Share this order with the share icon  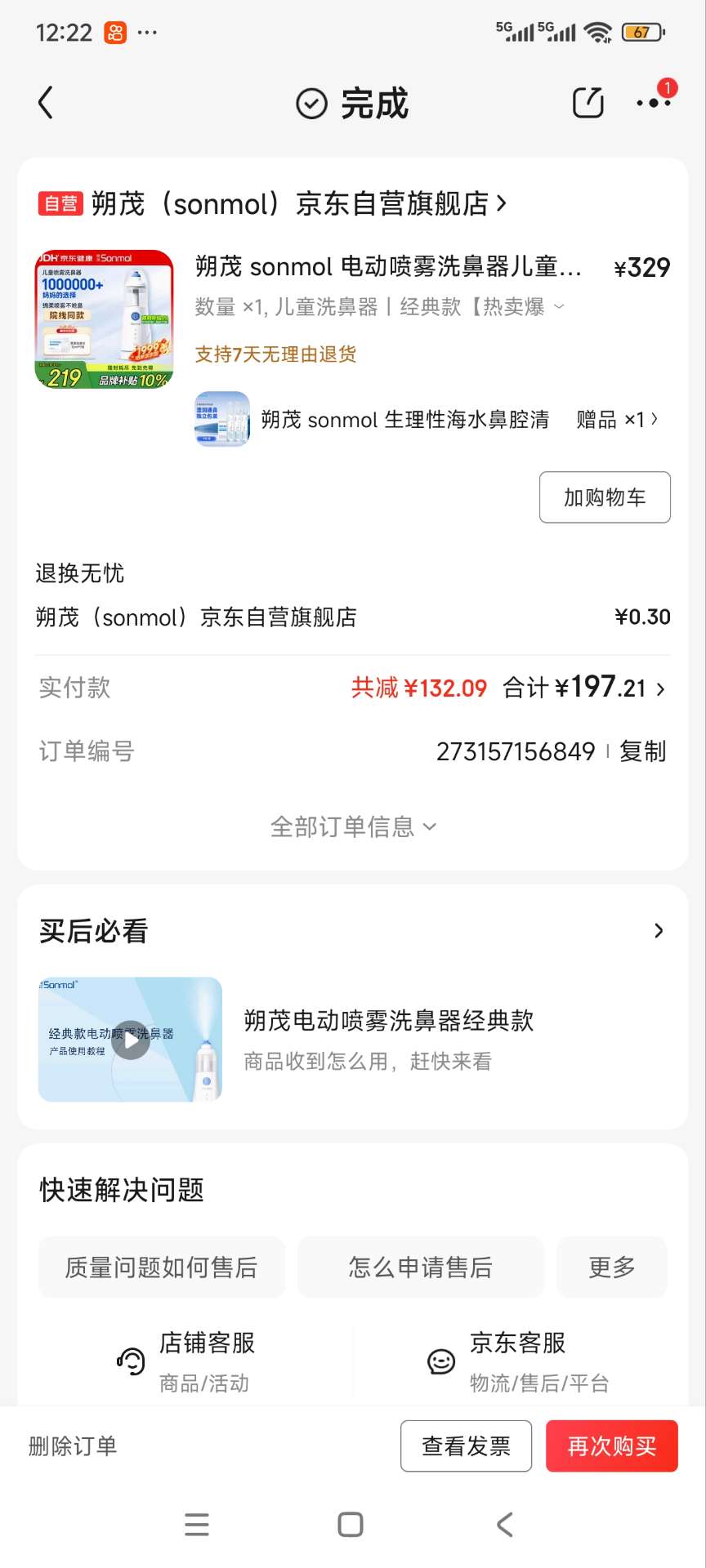pos(588,103)
